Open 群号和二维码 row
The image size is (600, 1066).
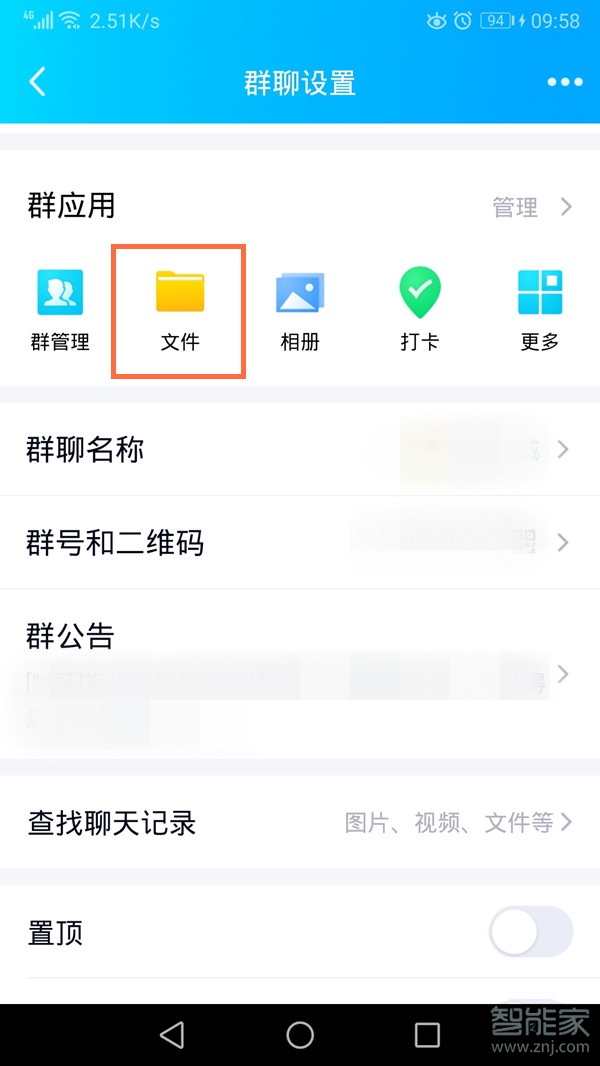tap(300, 542)
